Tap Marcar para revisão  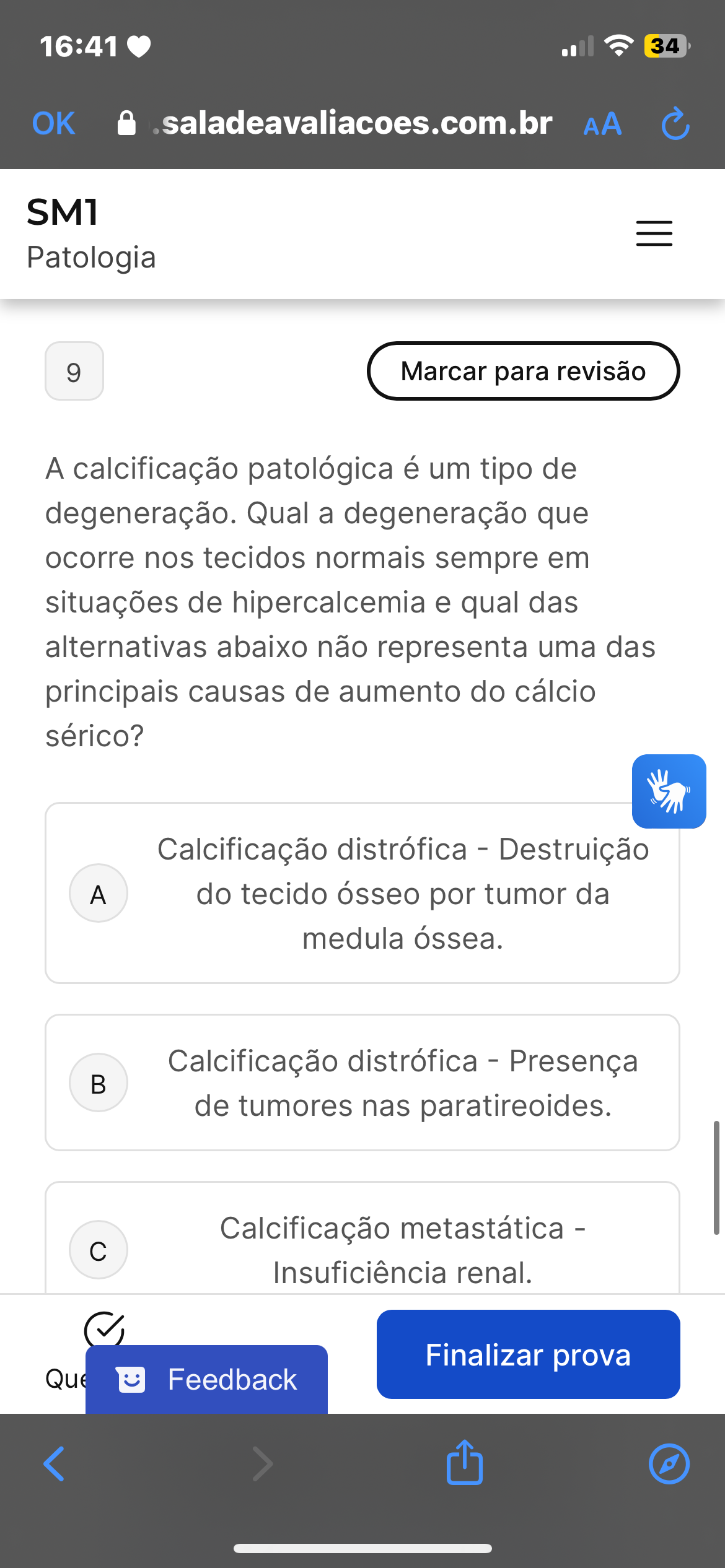[523, 371]
